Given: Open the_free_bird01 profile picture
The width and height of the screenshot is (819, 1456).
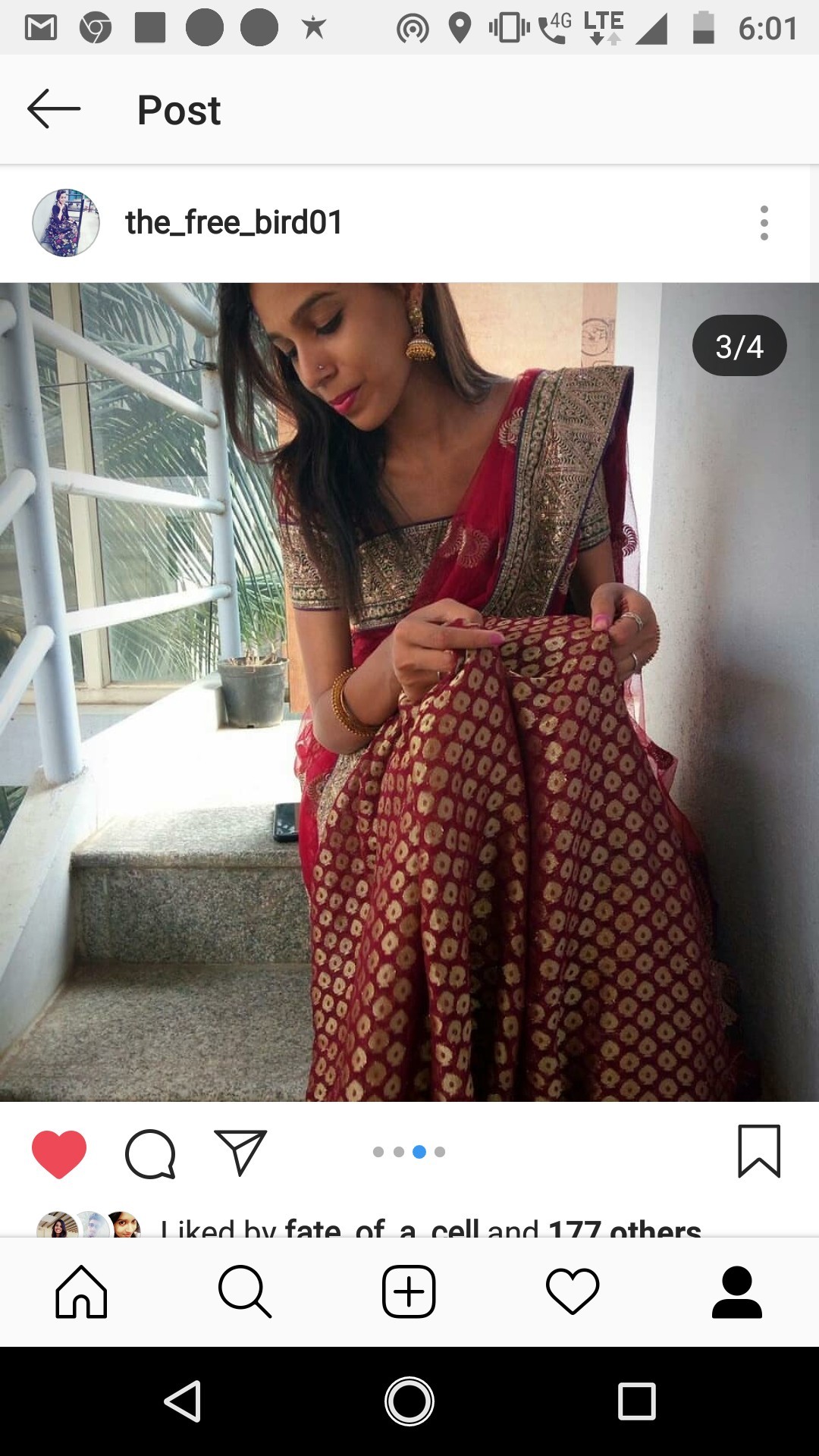Looking at the screenshot, I should click(66, 223).
